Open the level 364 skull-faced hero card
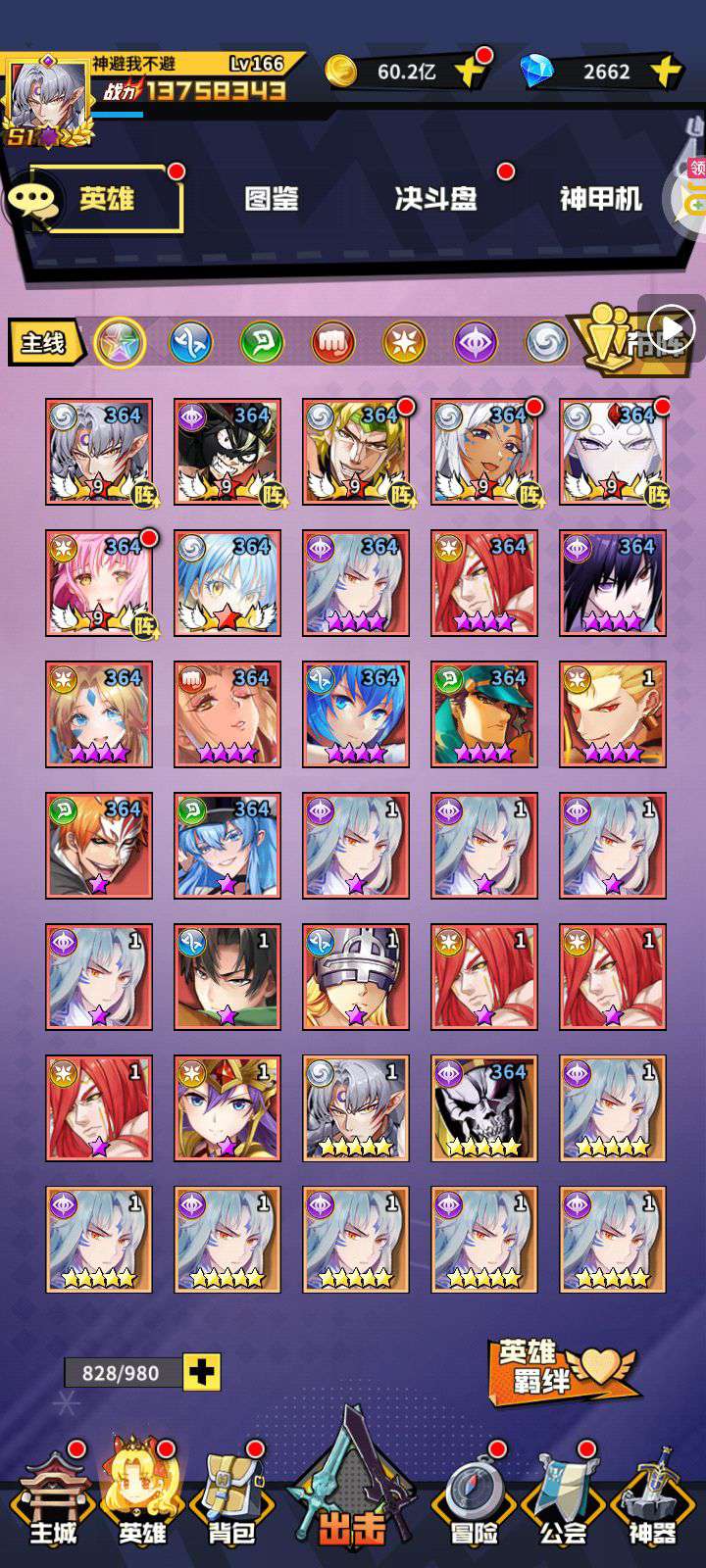Screen dimensions: 706x1568 (484, 1107)
